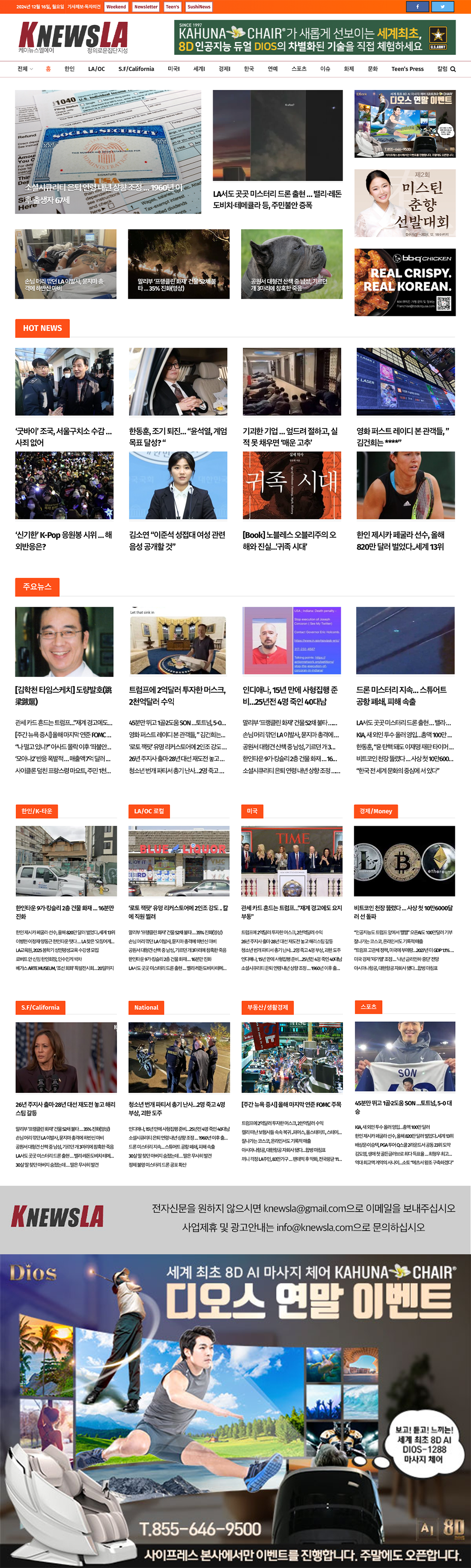Select the 스포츠 nav tab

299,69
